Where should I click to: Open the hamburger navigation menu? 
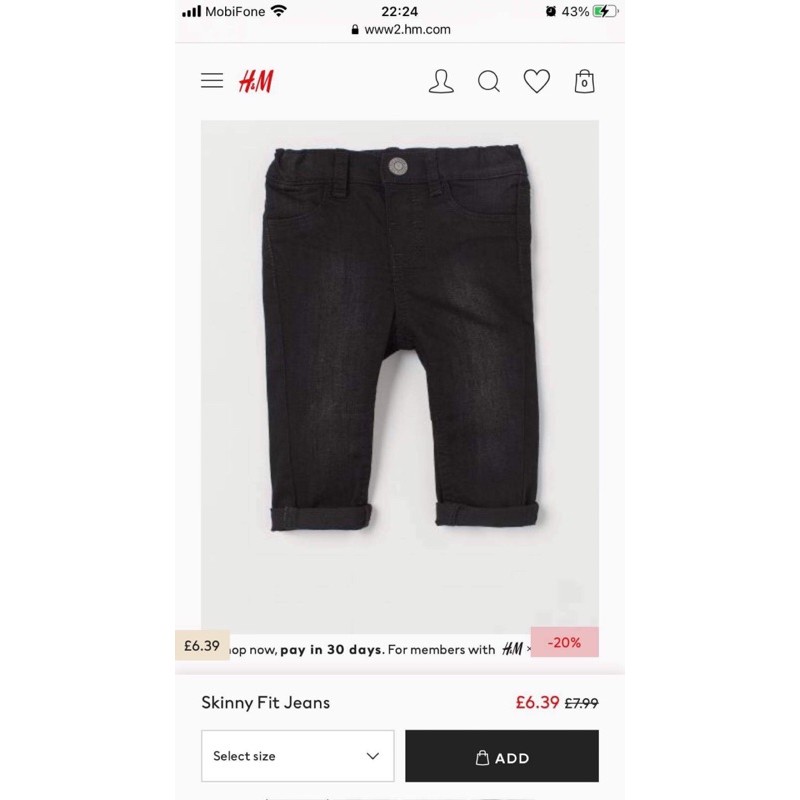212,81
